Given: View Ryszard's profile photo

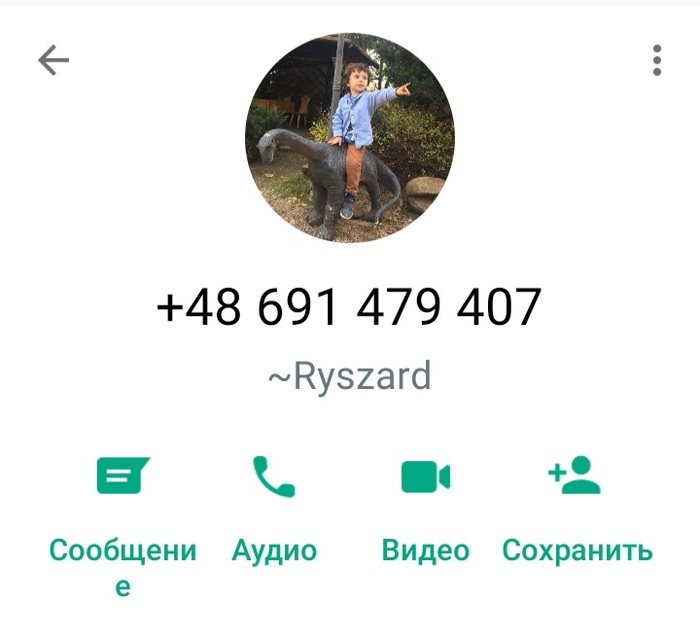Looking at the screenshot, I should (x=349, y=136).
